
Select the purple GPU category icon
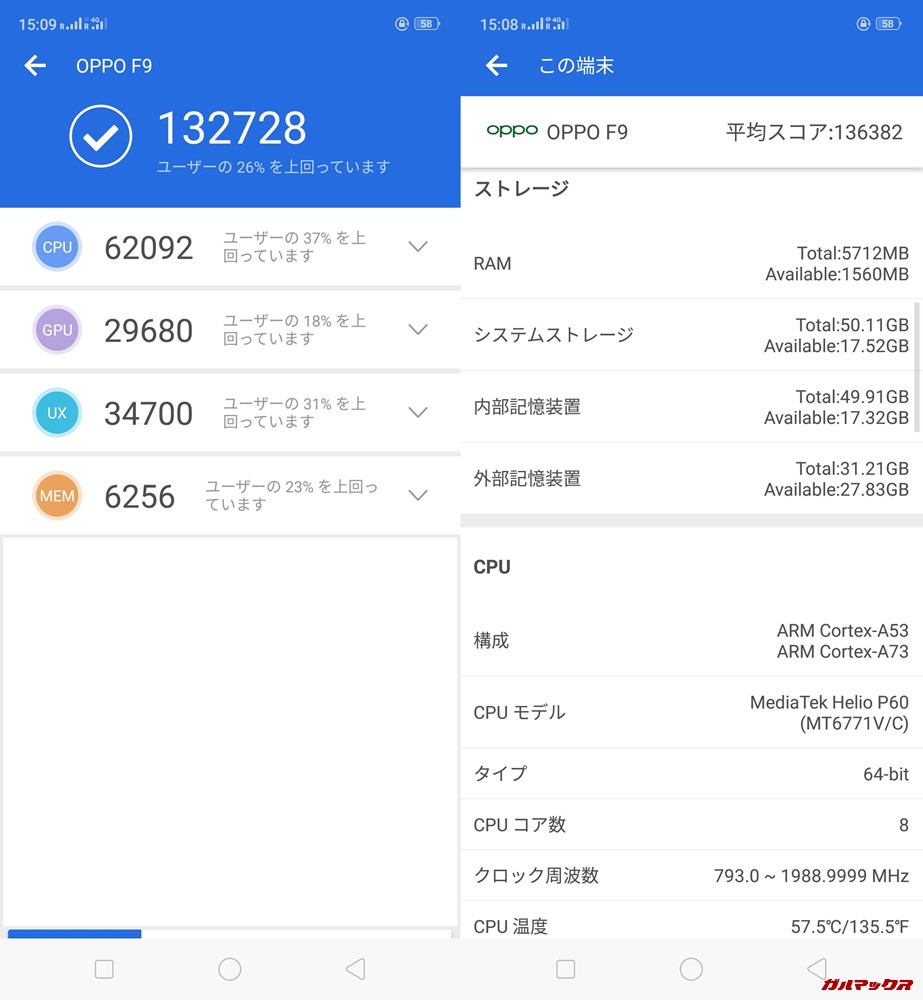[x=57, y=330]
